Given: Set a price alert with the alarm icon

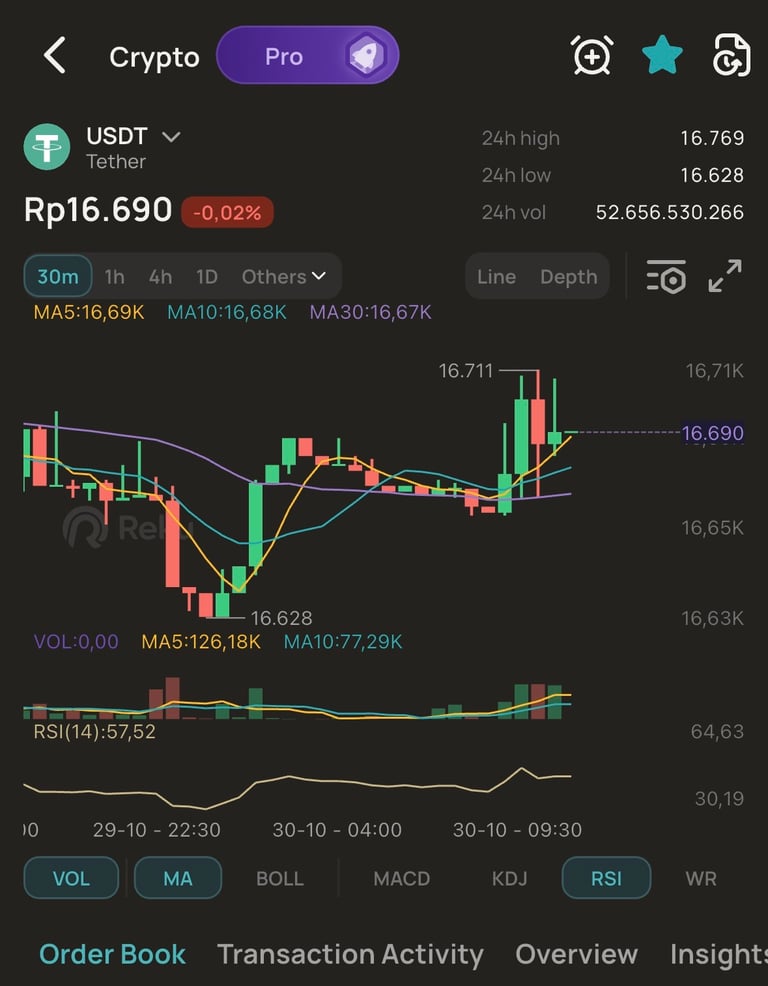Looking at the screenshot, I should point(592,56).
